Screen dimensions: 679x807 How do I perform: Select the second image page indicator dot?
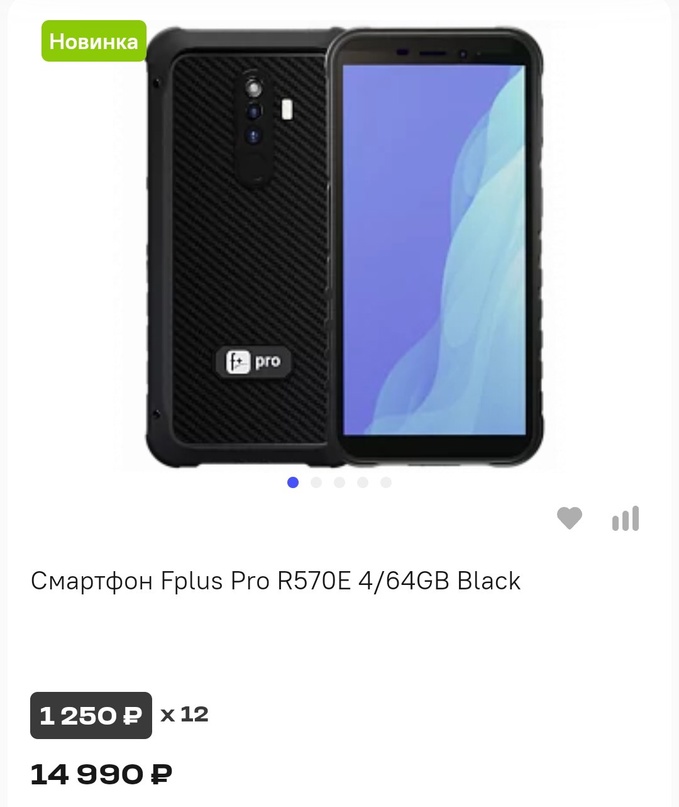click(x=316, y=482)
